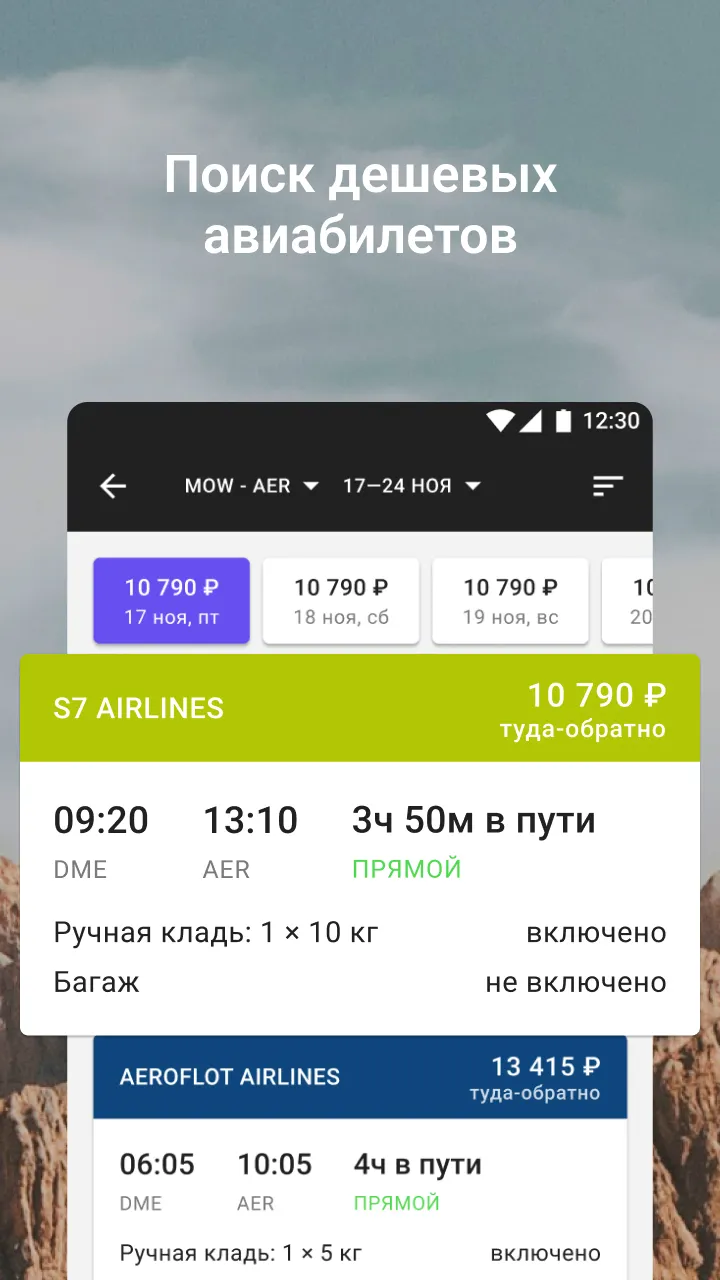
Task: Click the 10 790 ₽ туда-обратно price link
Action: tap(595, 709)
